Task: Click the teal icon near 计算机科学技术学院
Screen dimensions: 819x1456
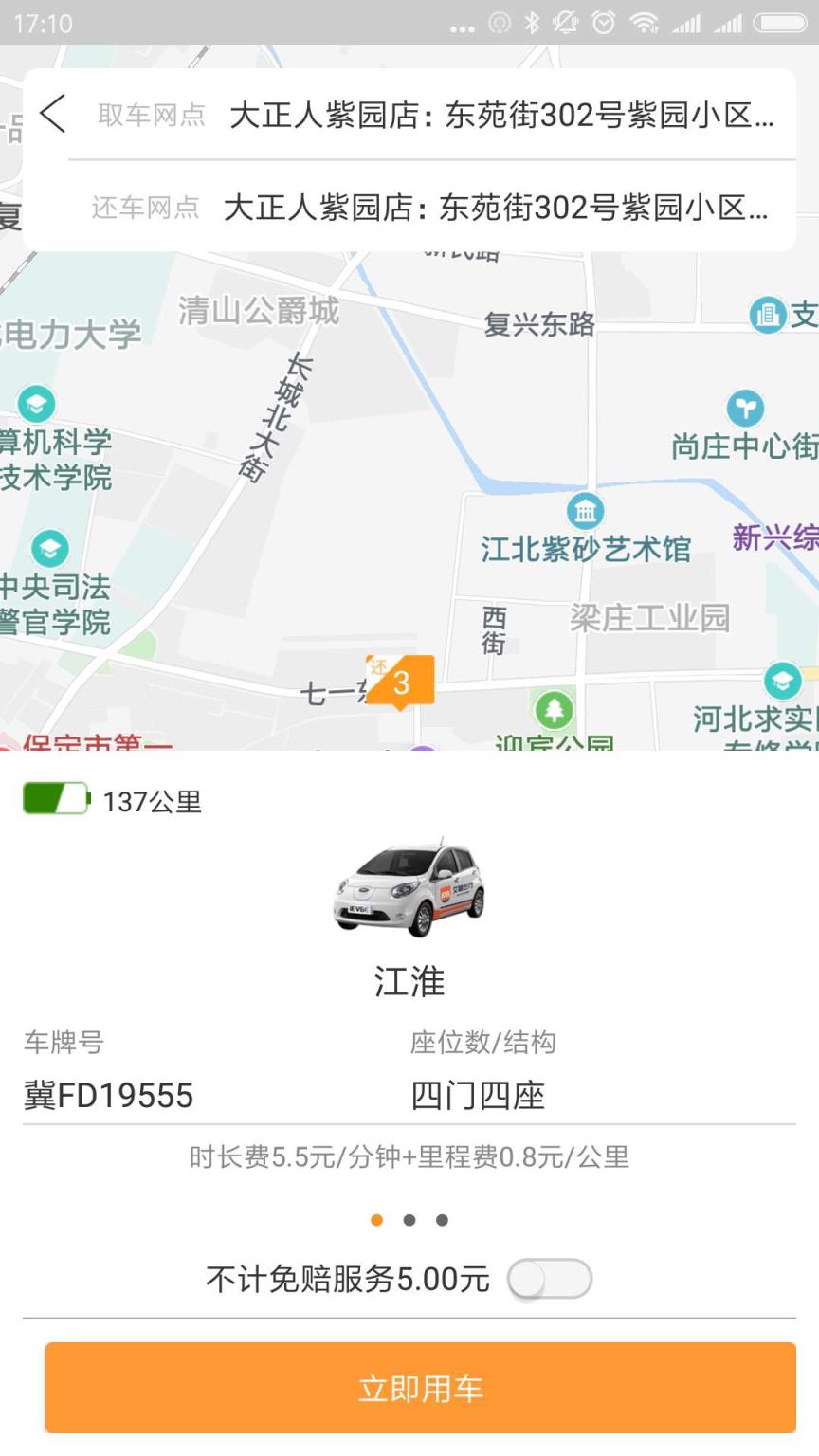Action: (x=36, y=402)
